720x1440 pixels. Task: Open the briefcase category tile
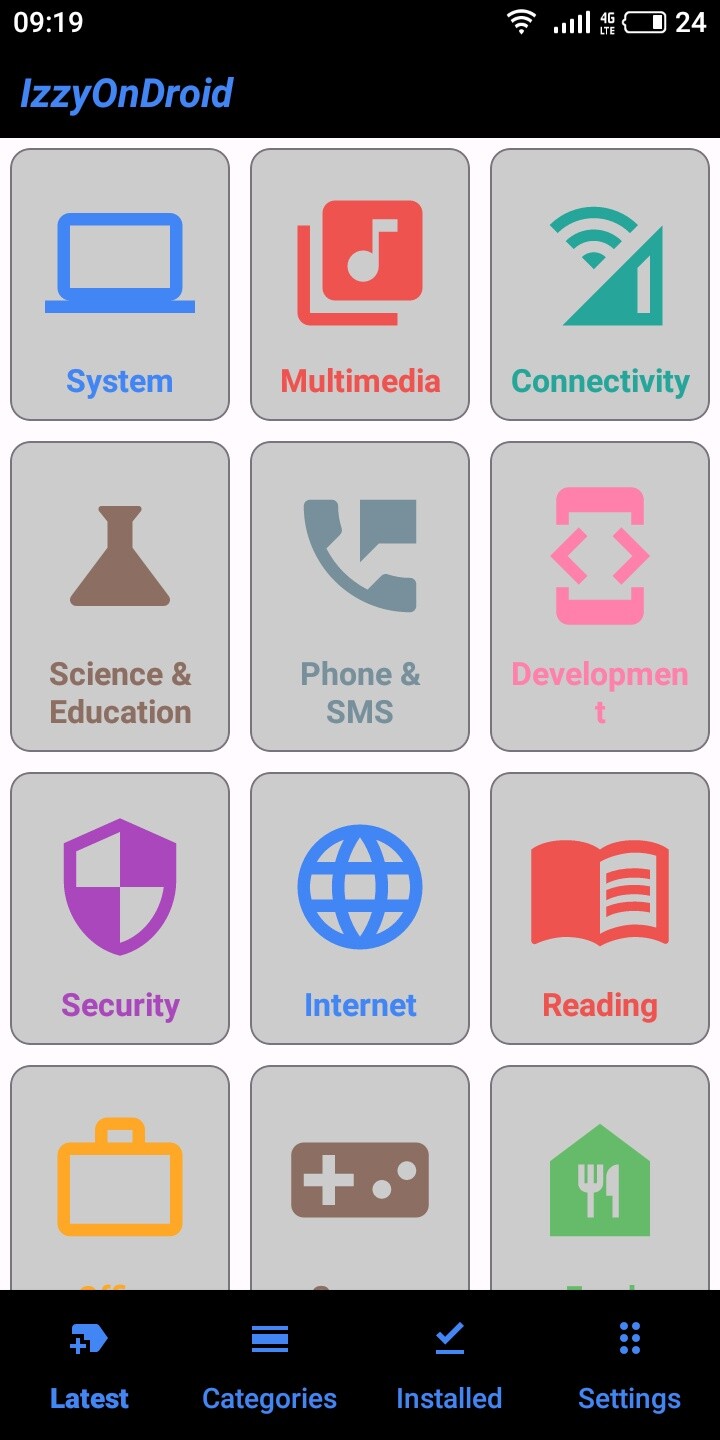click(x=120, y=1178)
